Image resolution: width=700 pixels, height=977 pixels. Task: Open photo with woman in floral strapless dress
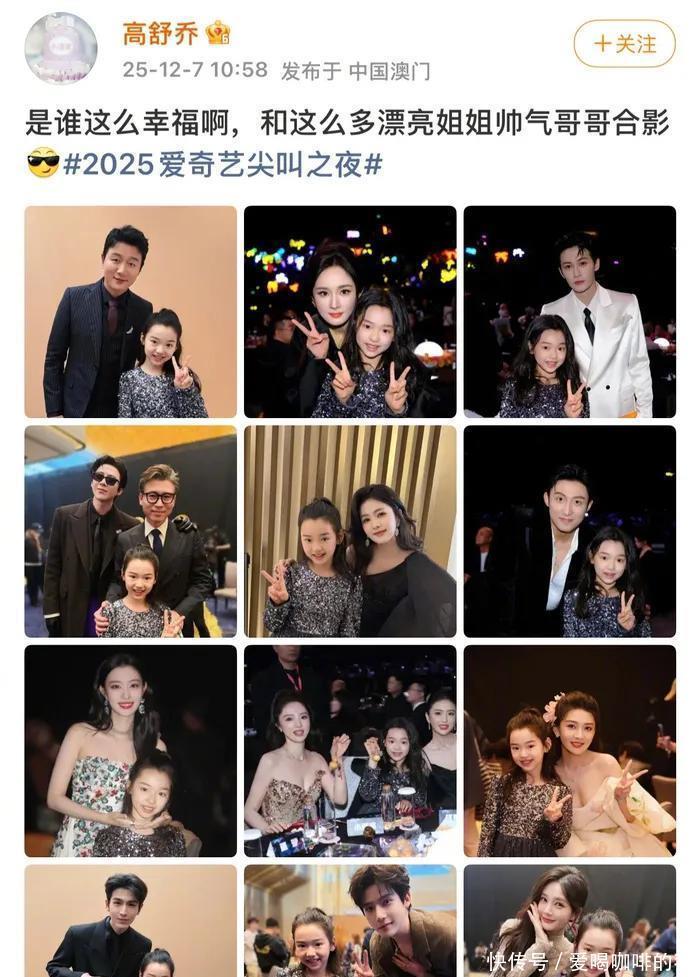131,751
